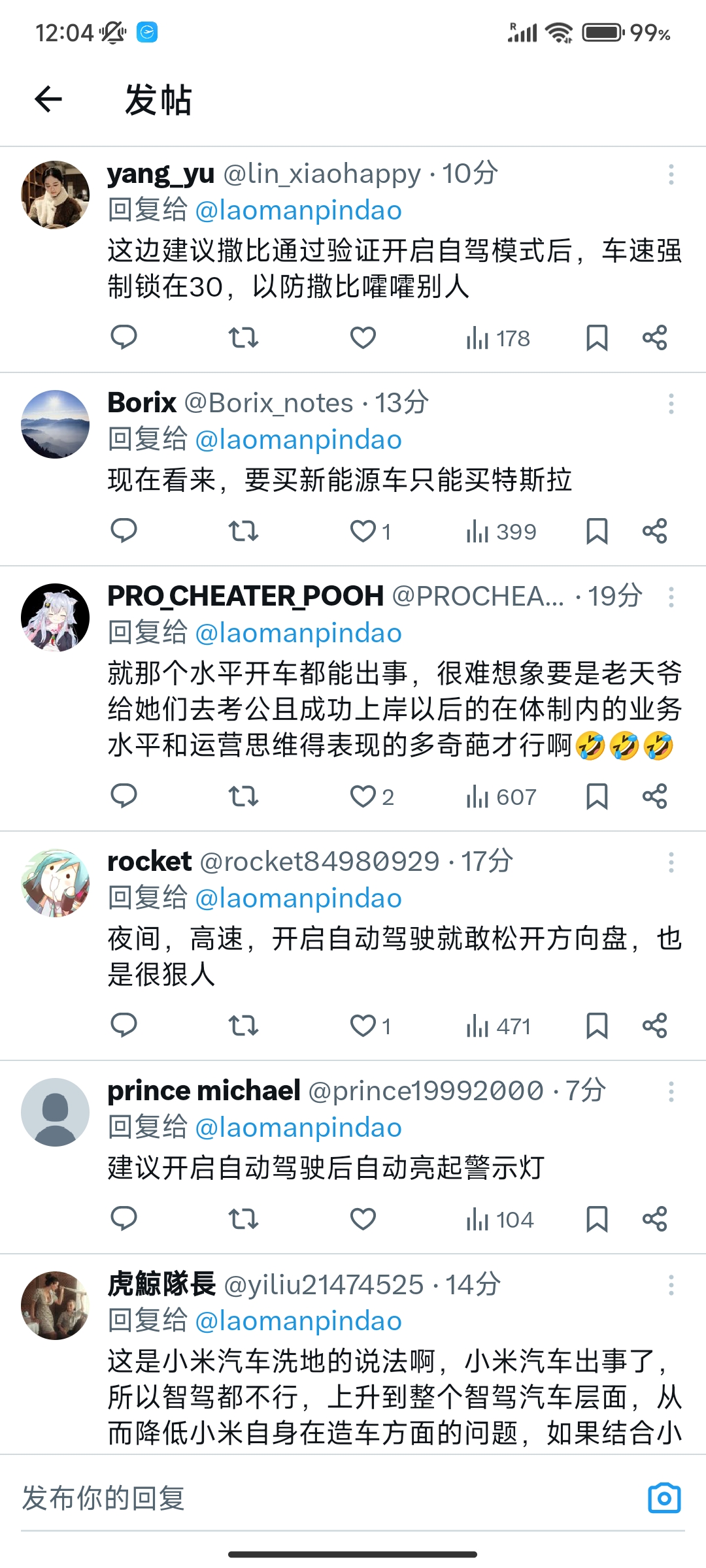Reply to PRO_CHEATER_POOH's comment
The image size is (706, 1568).
[124, 796]
